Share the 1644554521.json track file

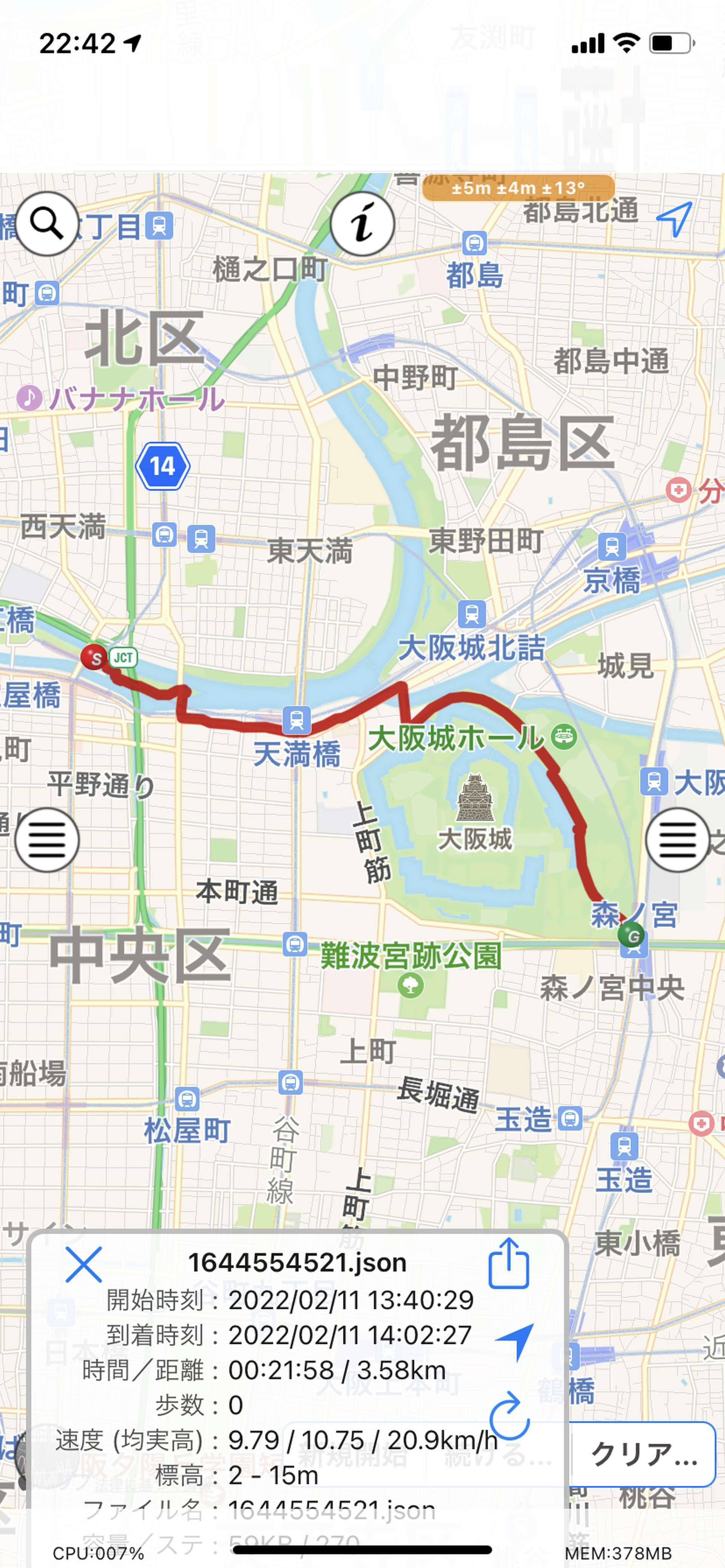tap(509, 1263)
